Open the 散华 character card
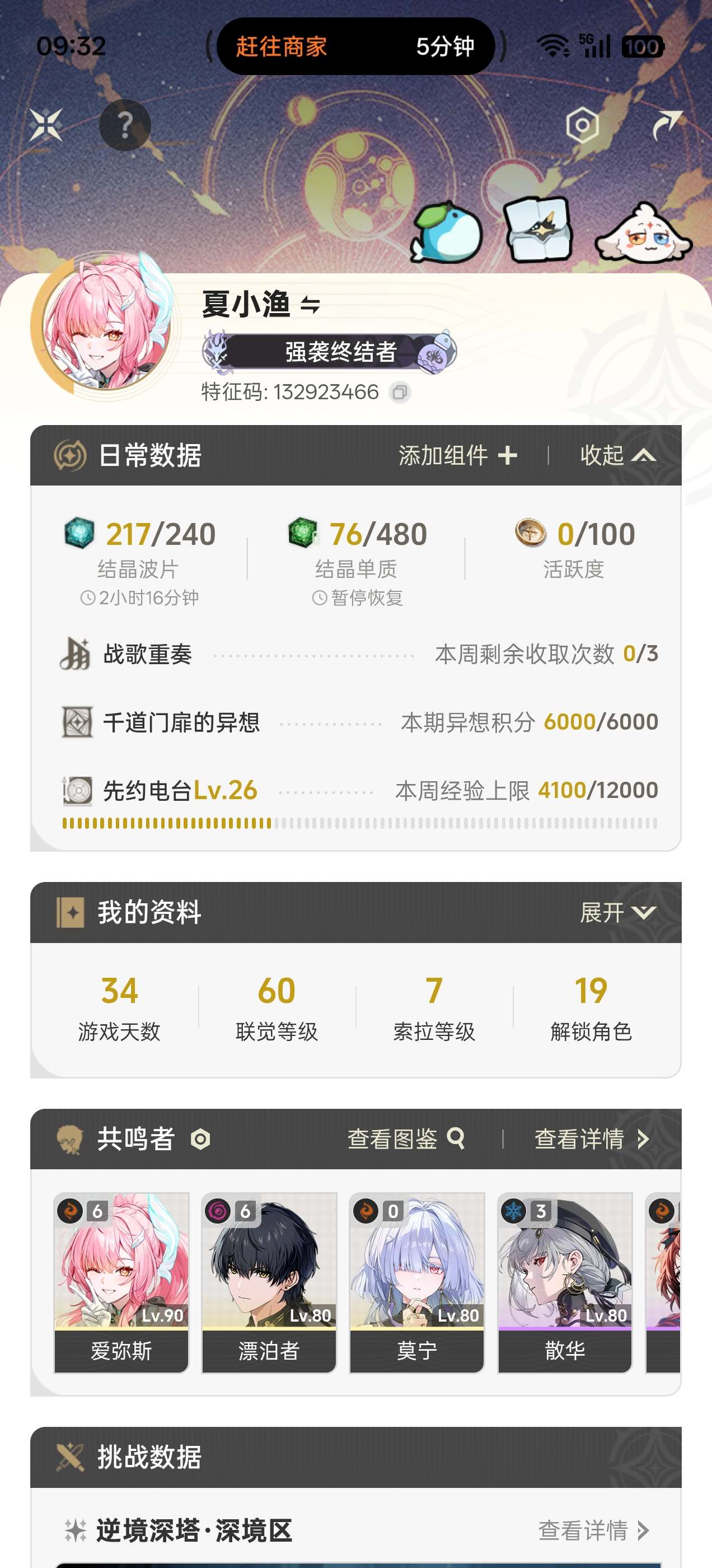Viewport: 712px width, 1568px height. point(565,1283)
